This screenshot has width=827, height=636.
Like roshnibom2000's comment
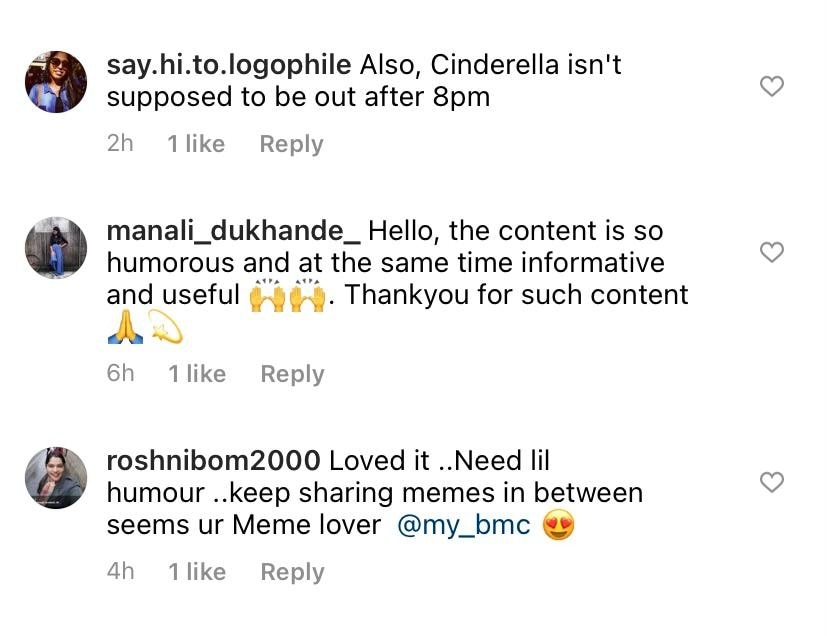(771, 482)
